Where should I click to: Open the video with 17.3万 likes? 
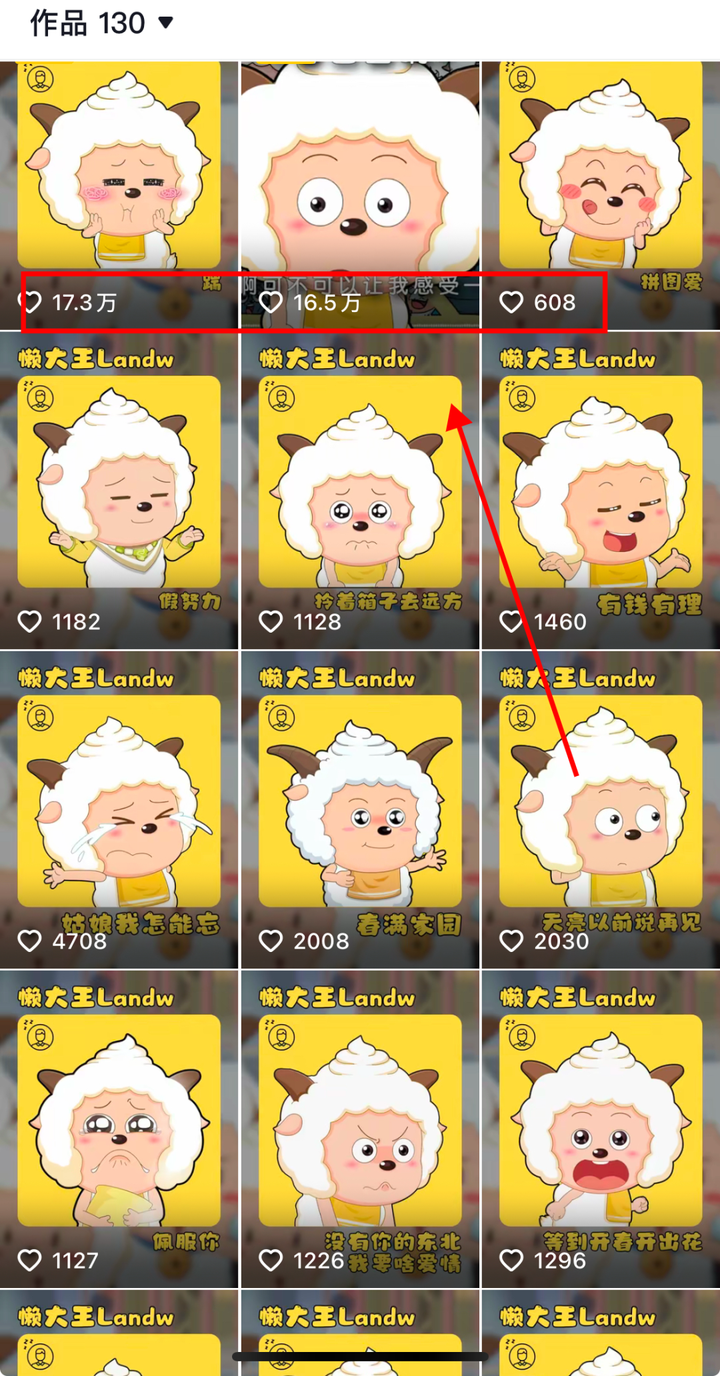point(118,180)
